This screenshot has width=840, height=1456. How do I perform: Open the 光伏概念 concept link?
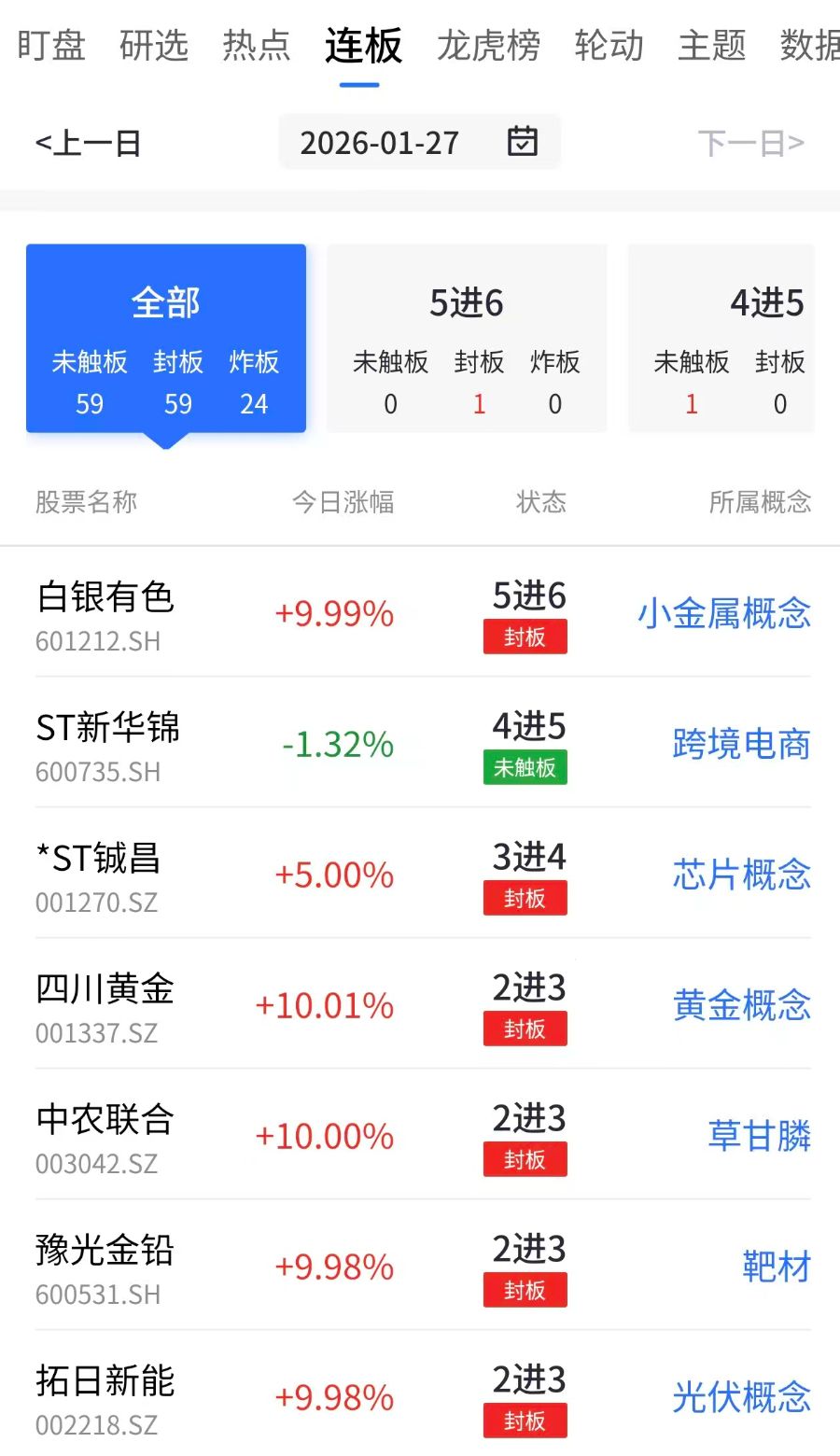click(741, 1397)
